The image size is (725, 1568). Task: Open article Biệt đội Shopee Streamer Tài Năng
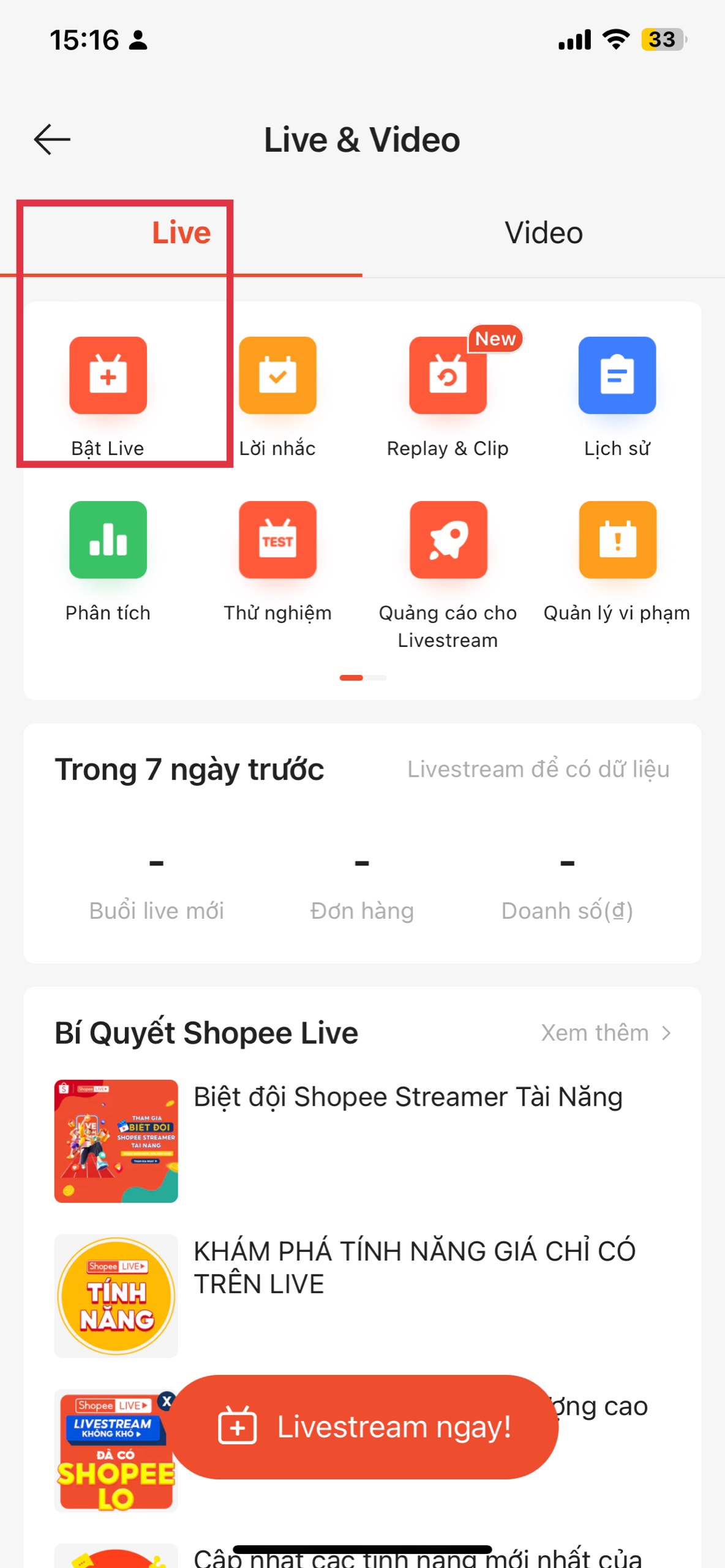click(407, 1097)
